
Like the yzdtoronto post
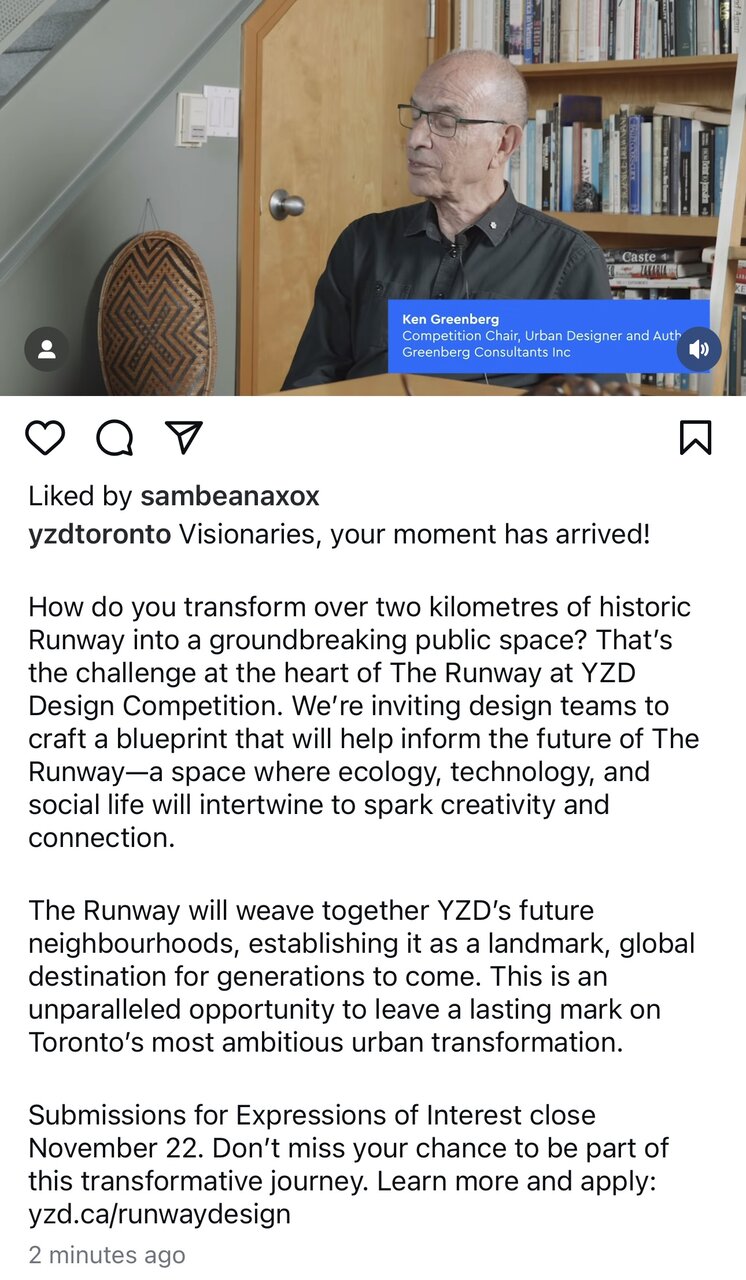pyautogui.click(x=45, y=438)
